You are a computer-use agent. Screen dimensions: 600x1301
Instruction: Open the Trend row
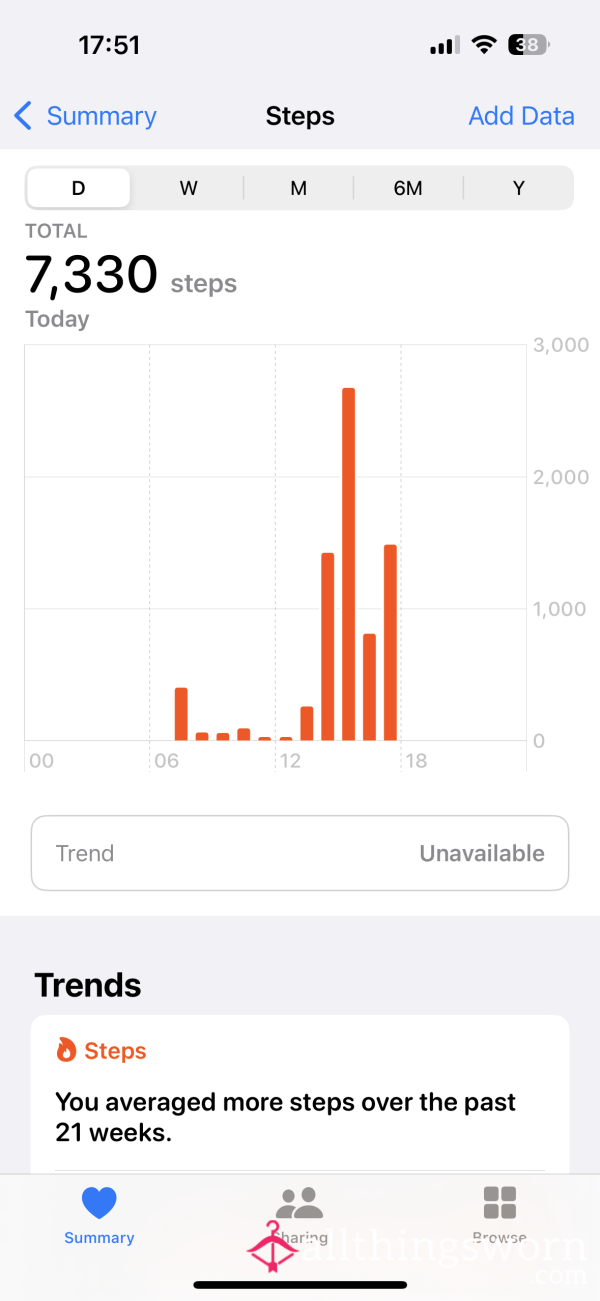(x=300, y=853)
